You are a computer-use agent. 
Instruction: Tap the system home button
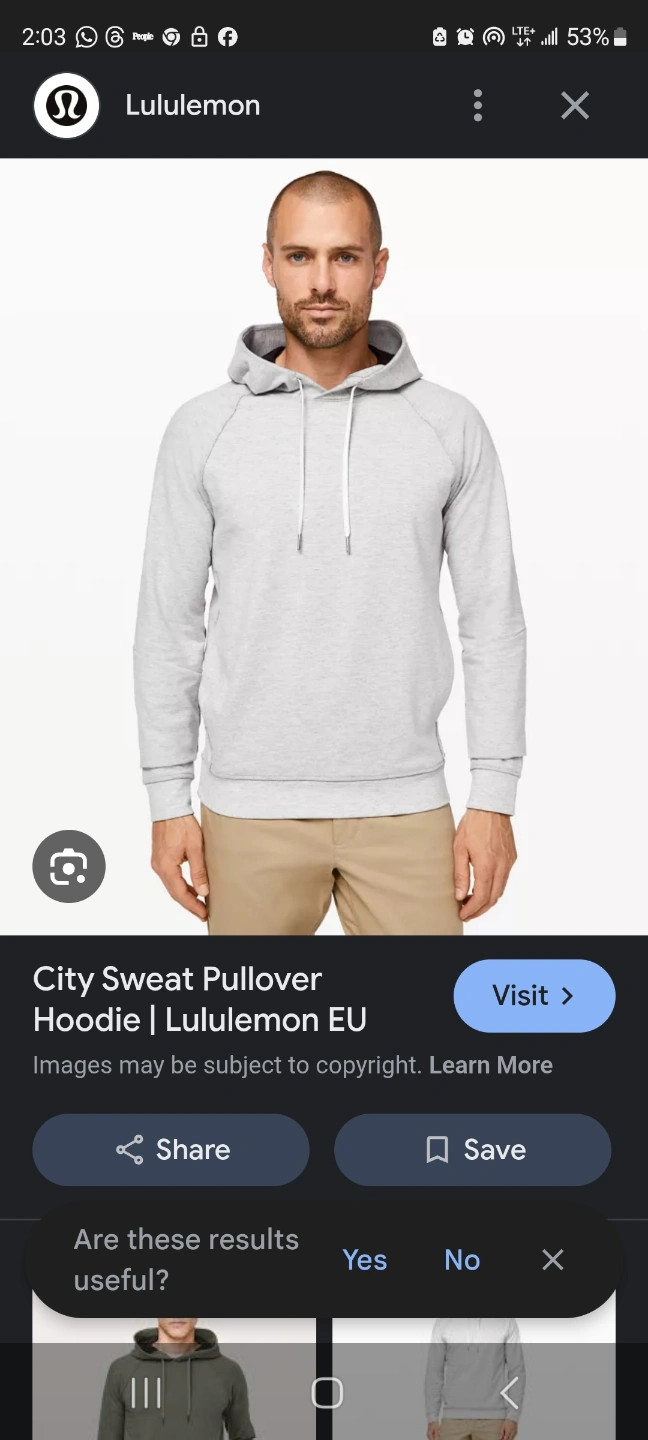pyautogui.click(x=327, y=1393)
